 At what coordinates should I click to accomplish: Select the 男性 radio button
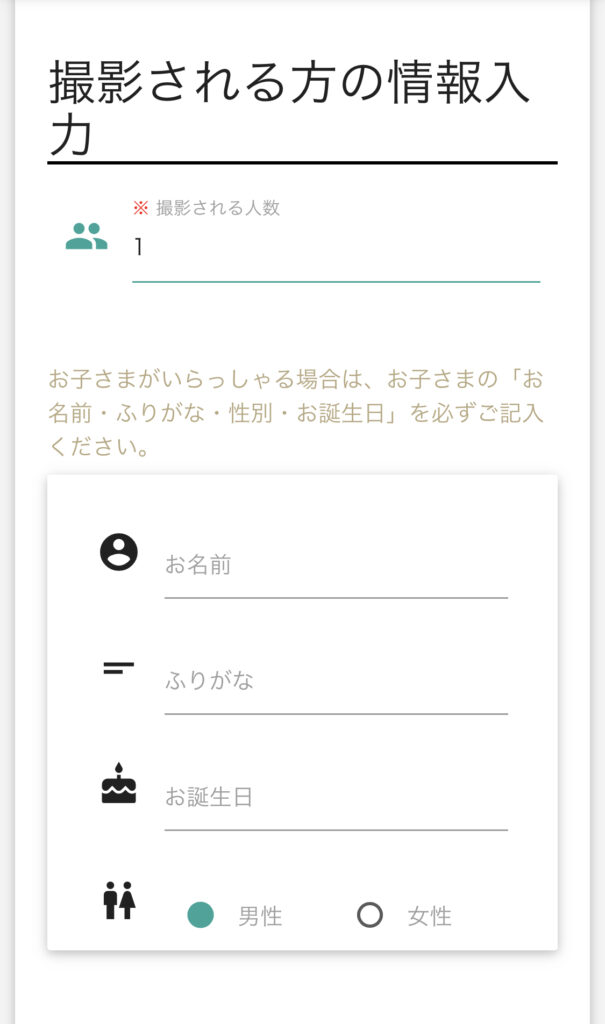pyautogui.click(x=201, y=915)
